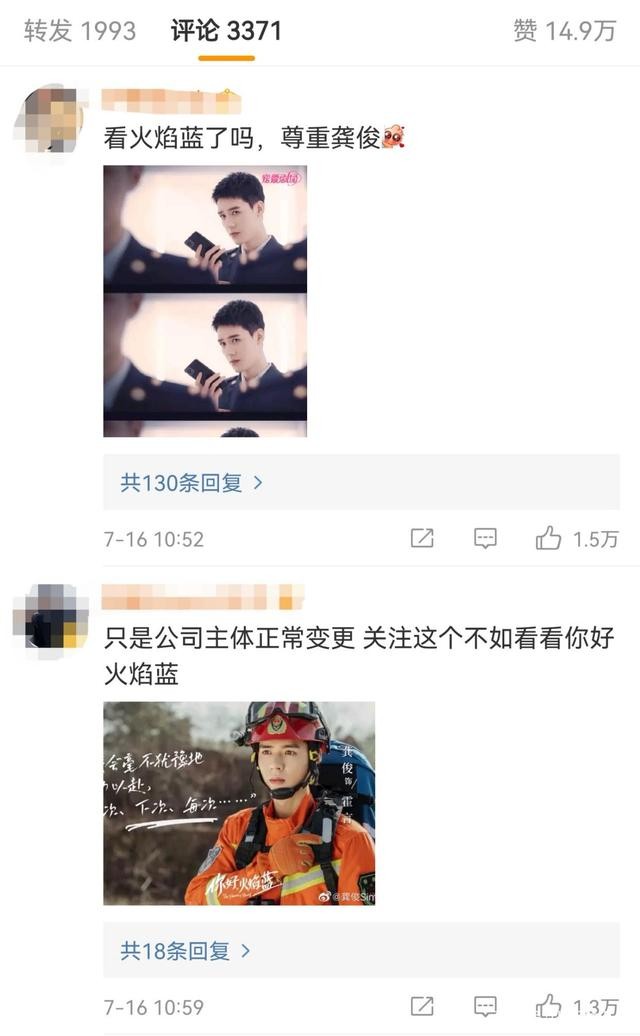The width and height of the screenshot is (640, 1036).
Task: Like the comment with 1.3万 likes
Action: pos(548,1006)
